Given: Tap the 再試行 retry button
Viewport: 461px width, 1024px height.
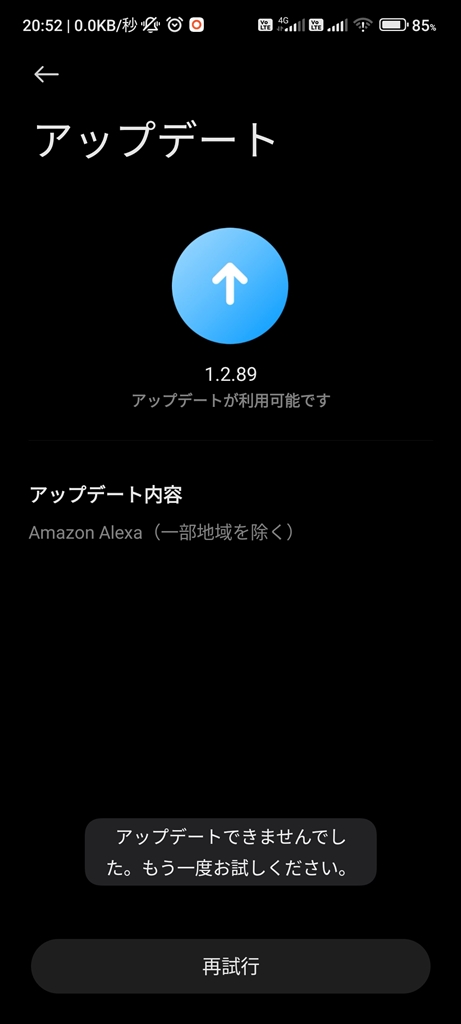Looking at the screenshot, I should coord(230,966).
